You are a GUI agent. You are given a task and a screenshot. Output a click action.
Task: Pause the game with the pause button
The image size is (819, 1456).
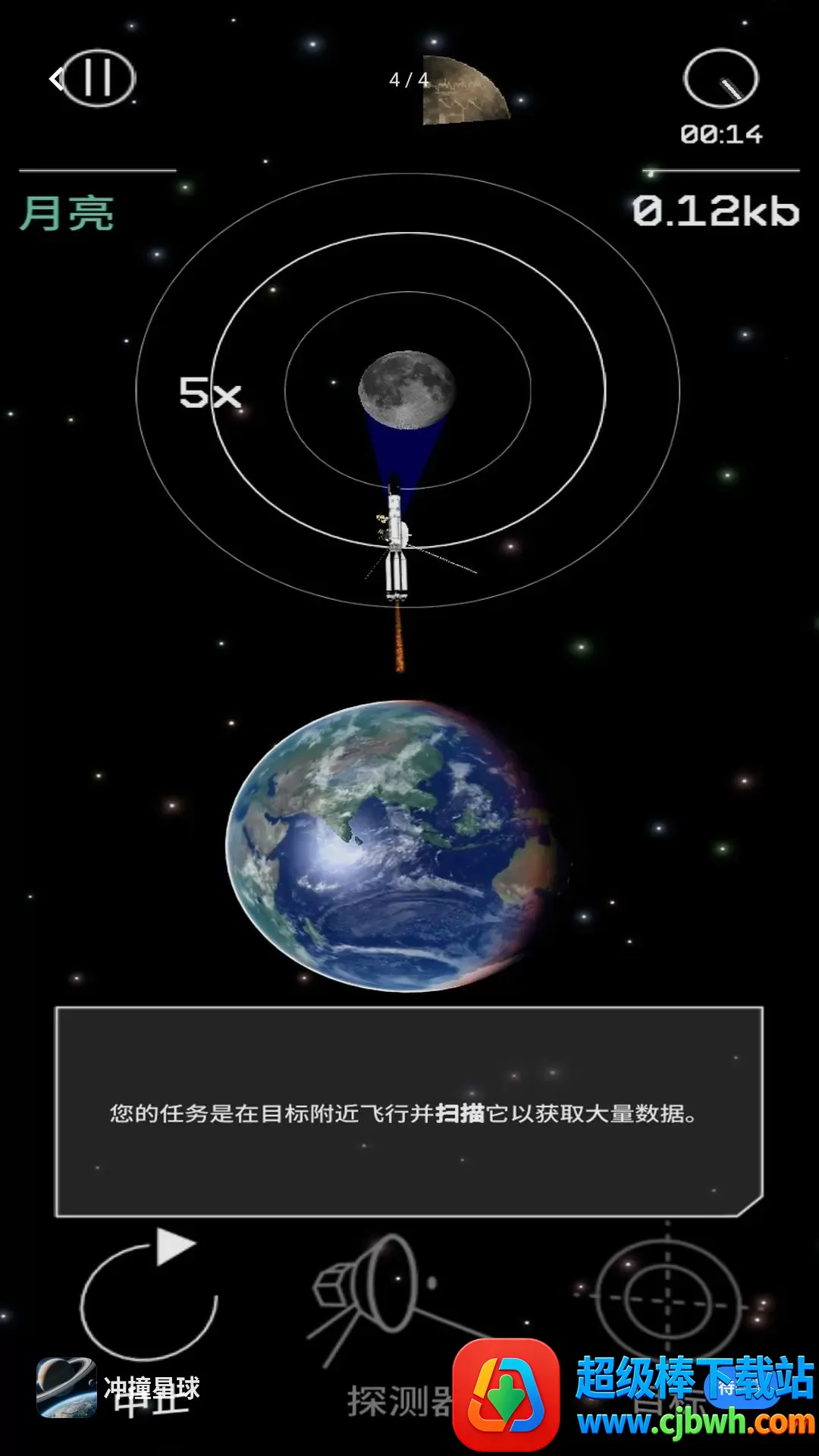pyautogui.click(x=98, y=78)
